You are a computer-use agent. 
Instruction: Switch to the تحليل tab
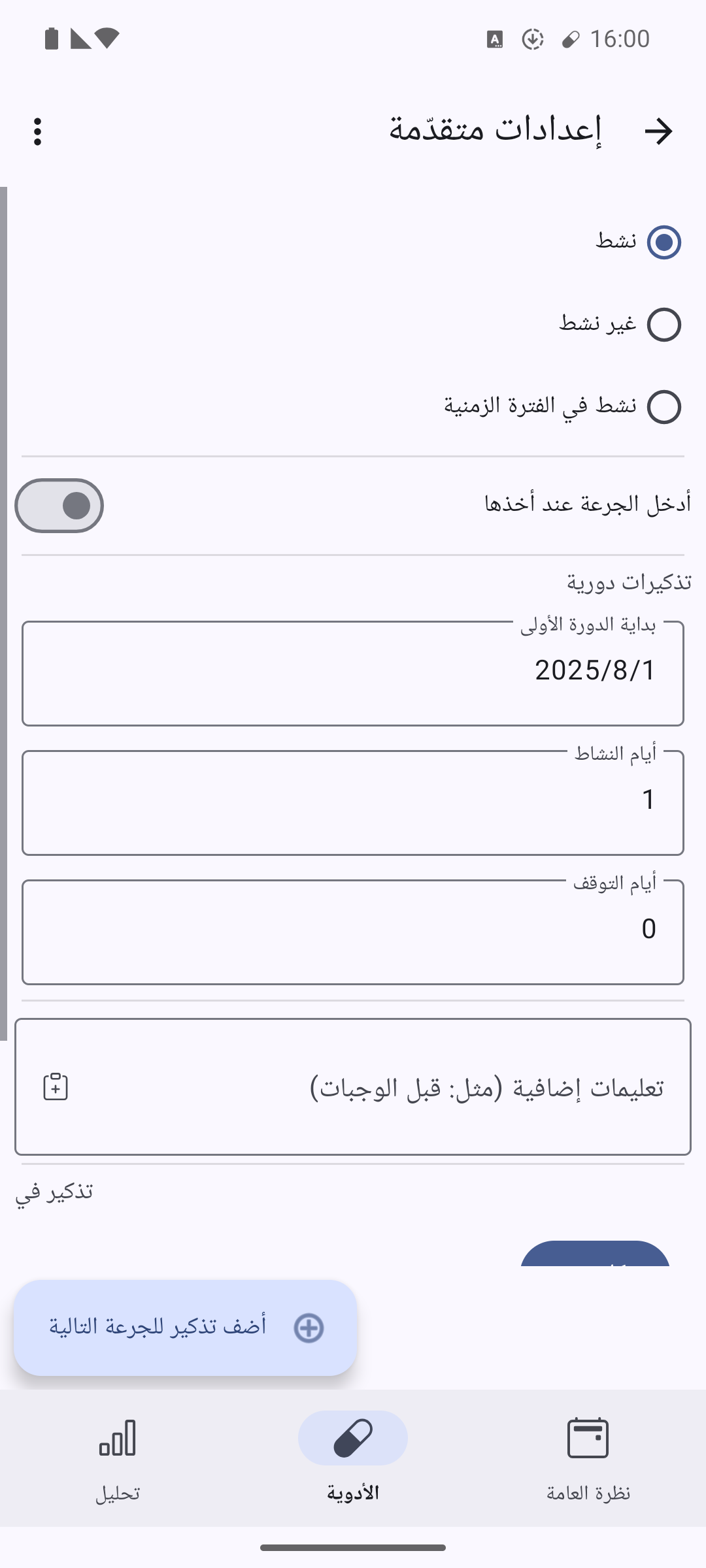(x=118, y=1456)
